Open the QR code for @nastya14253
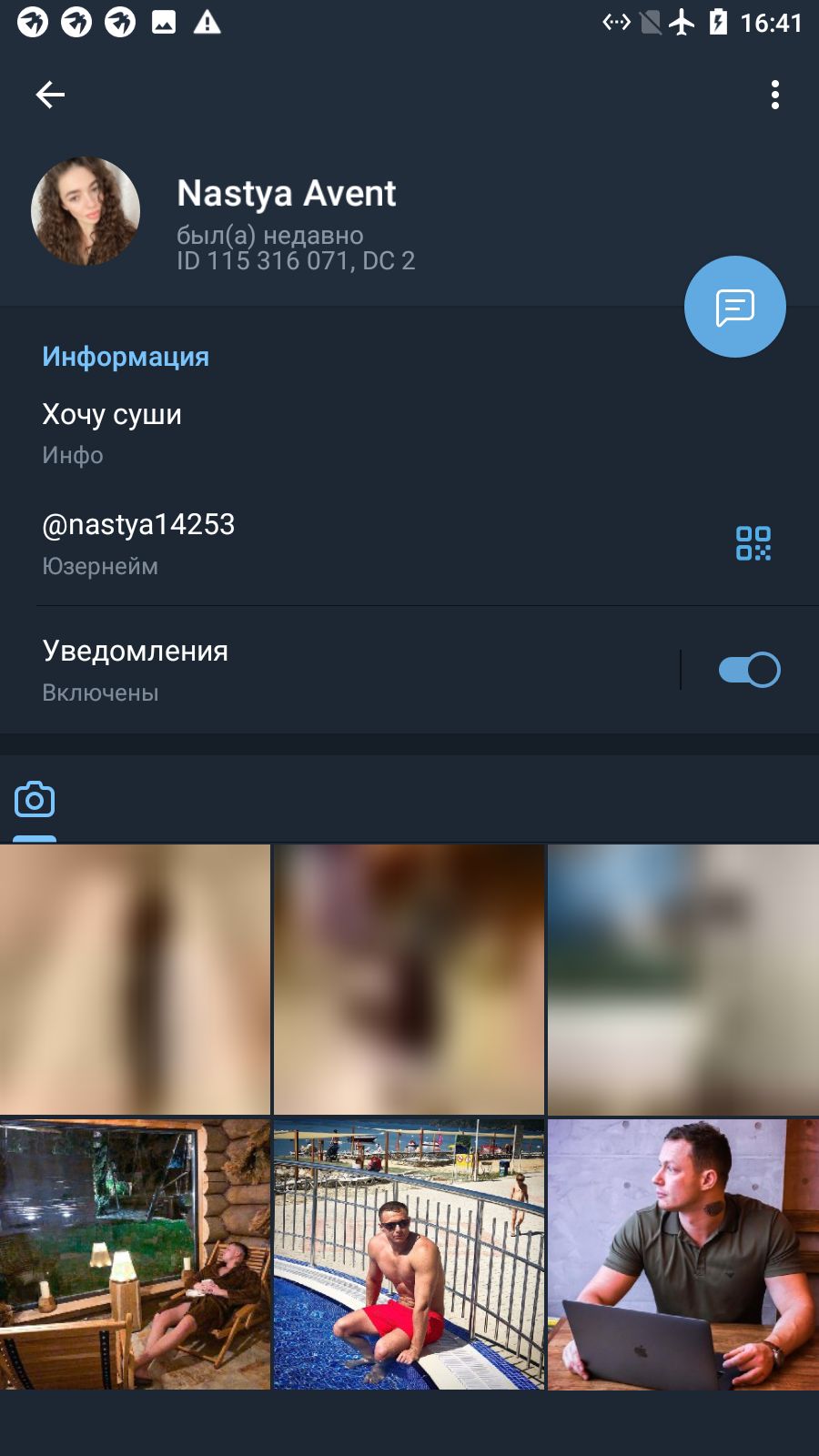The image size is (819, 1456). (x=753, y=543)
